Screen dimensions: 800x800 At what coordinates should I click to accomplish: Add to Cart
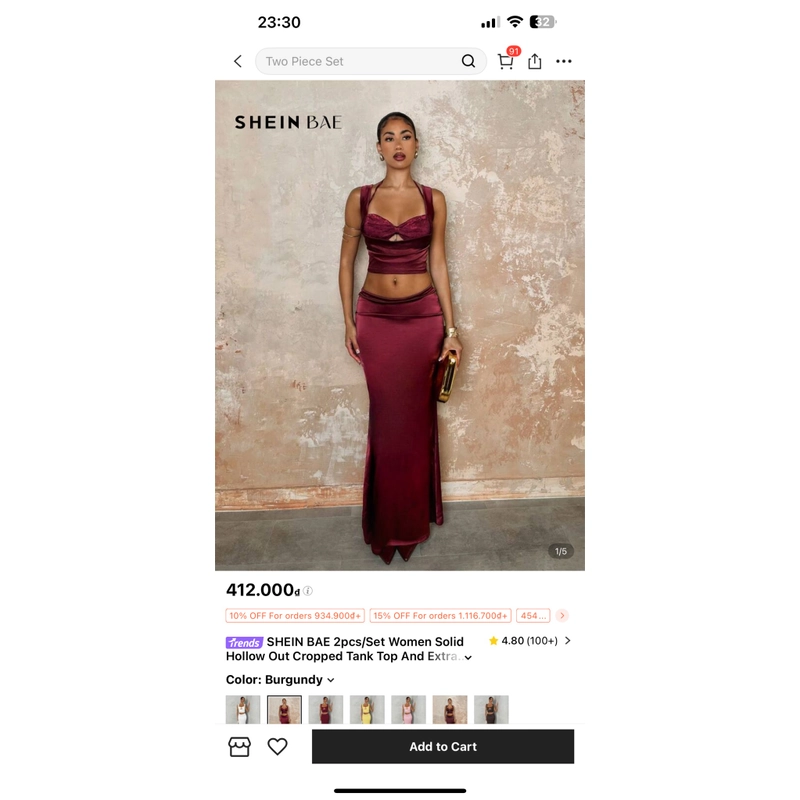pos(443,746)
